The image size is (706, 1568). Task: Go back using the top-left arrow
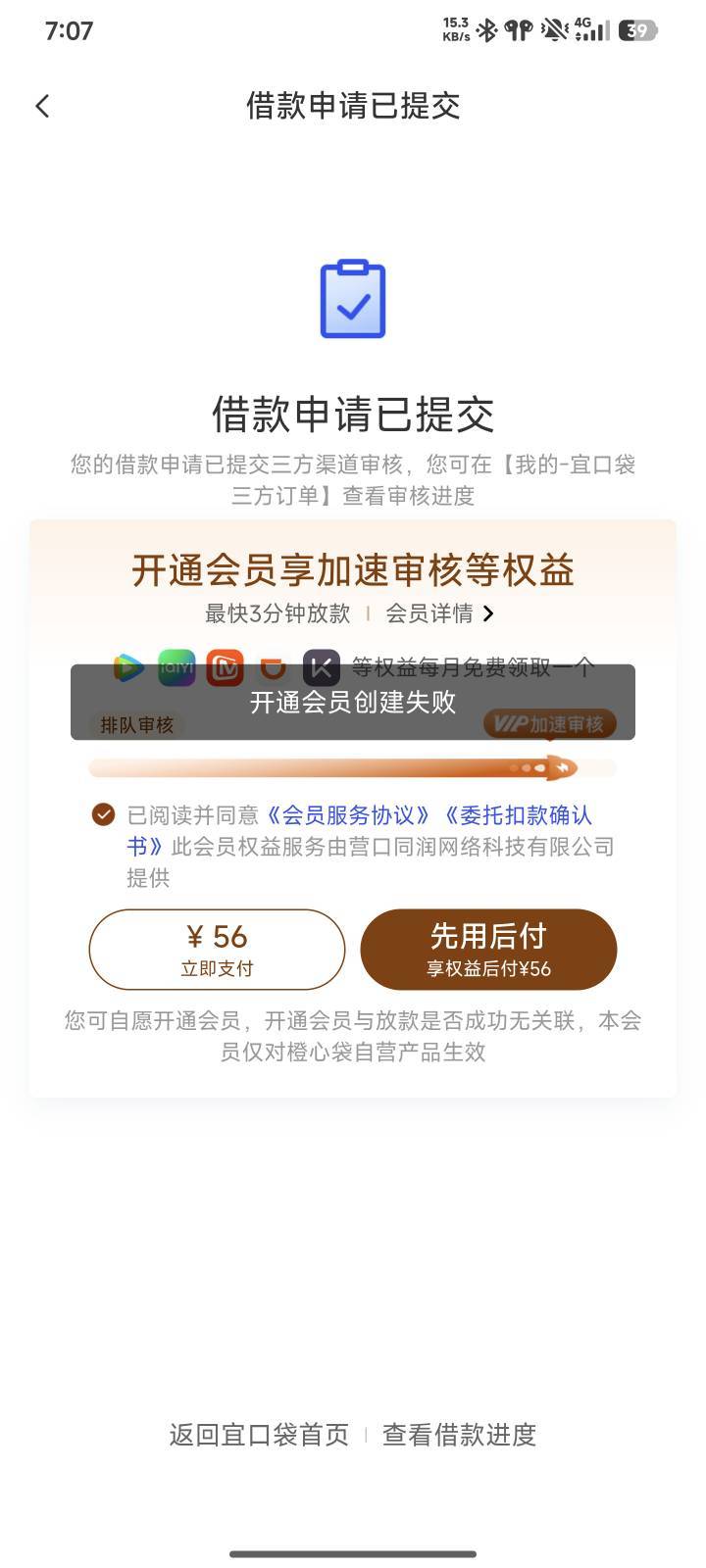[x=42, y=106]
